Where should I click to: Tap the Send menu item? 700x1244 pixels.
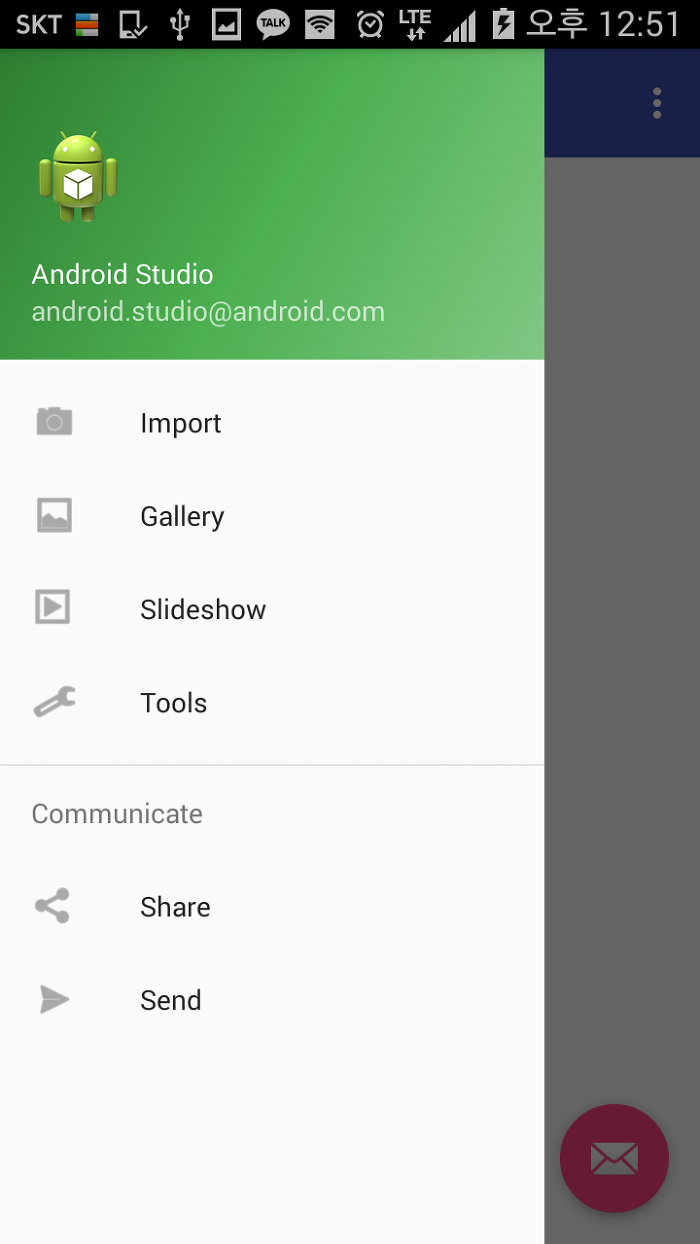[x=272, y=1000]
